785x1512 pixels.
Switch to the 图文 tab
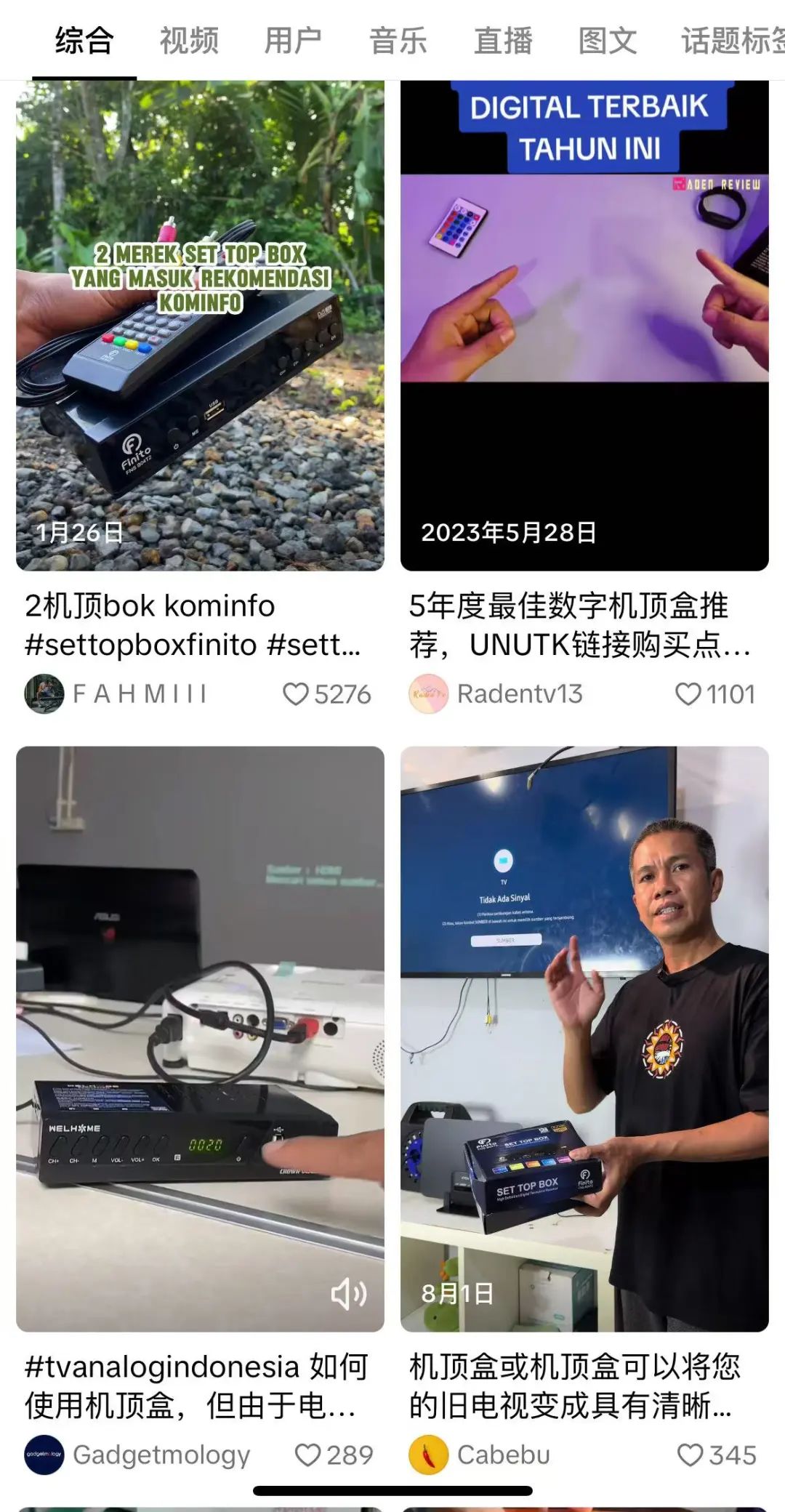pos(608,41)
